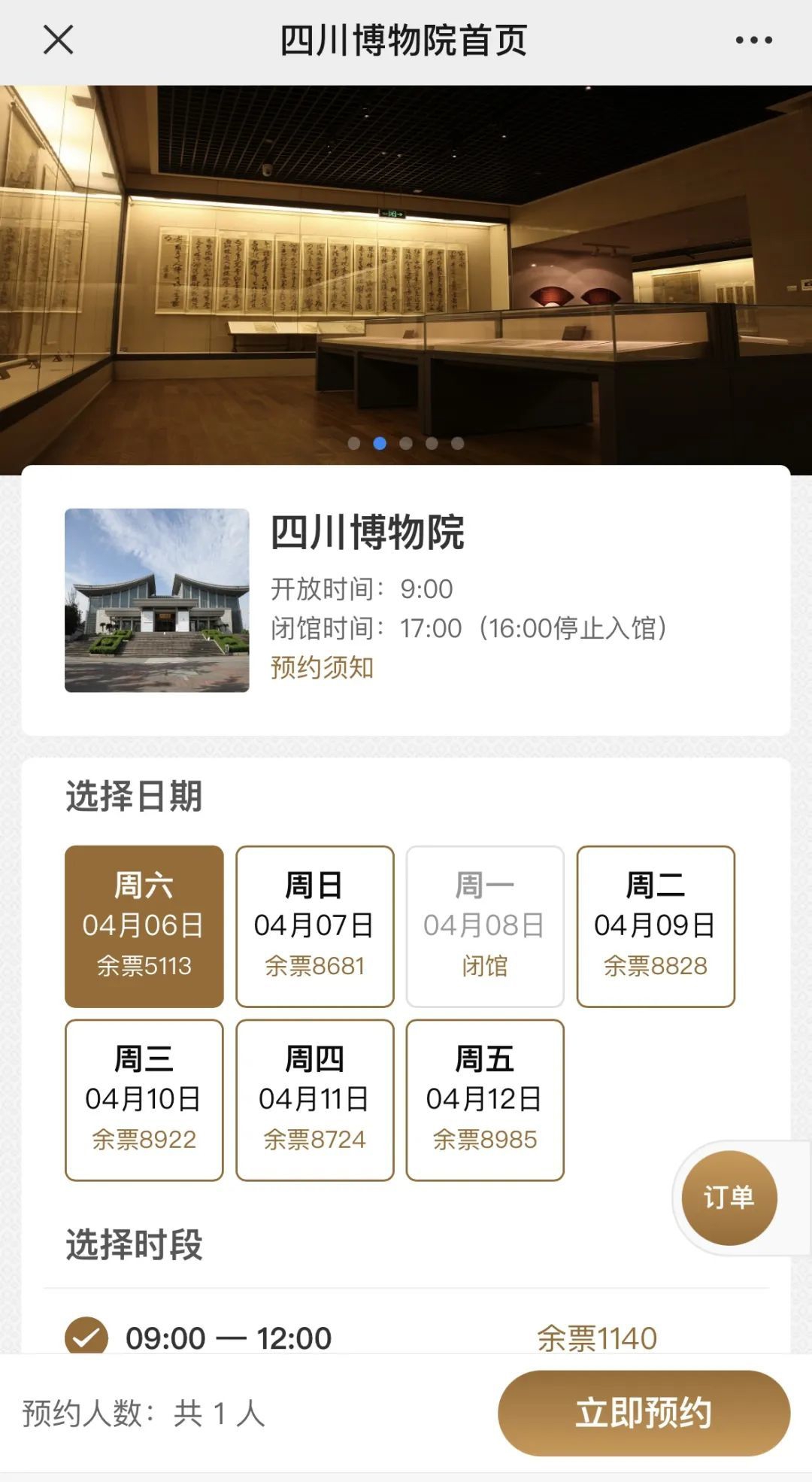Pick 周二 04月09日 date
Screen dimensions: 812x1482
pyautogui.click(x=655, y=926)
